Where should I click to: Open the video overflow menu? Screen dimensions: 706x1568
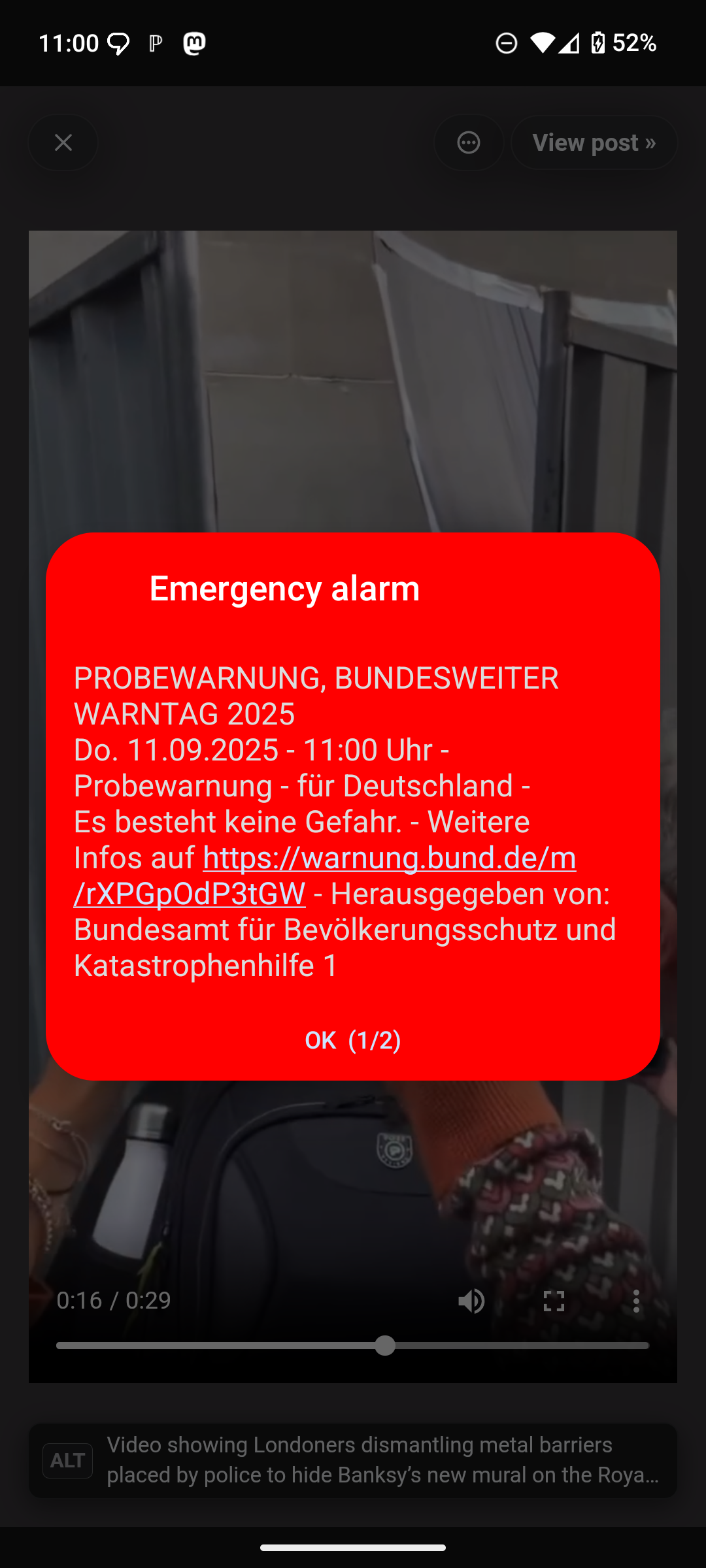(x=636, y=1301)
